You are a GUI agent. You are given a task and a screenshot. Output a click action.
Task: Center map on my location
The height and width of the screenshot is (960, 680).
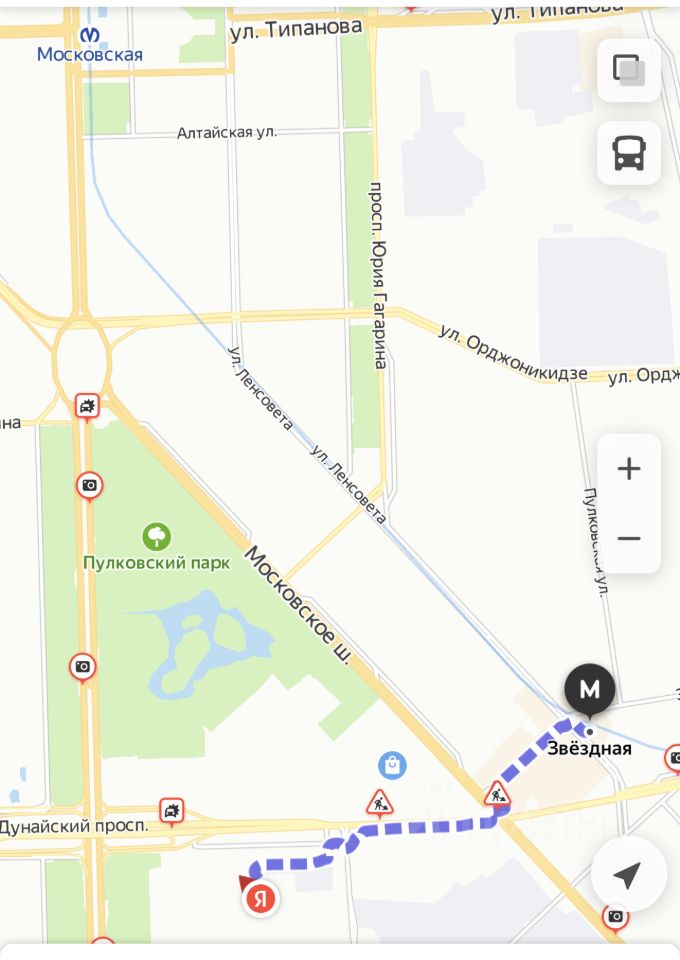(x=628, y=875)
